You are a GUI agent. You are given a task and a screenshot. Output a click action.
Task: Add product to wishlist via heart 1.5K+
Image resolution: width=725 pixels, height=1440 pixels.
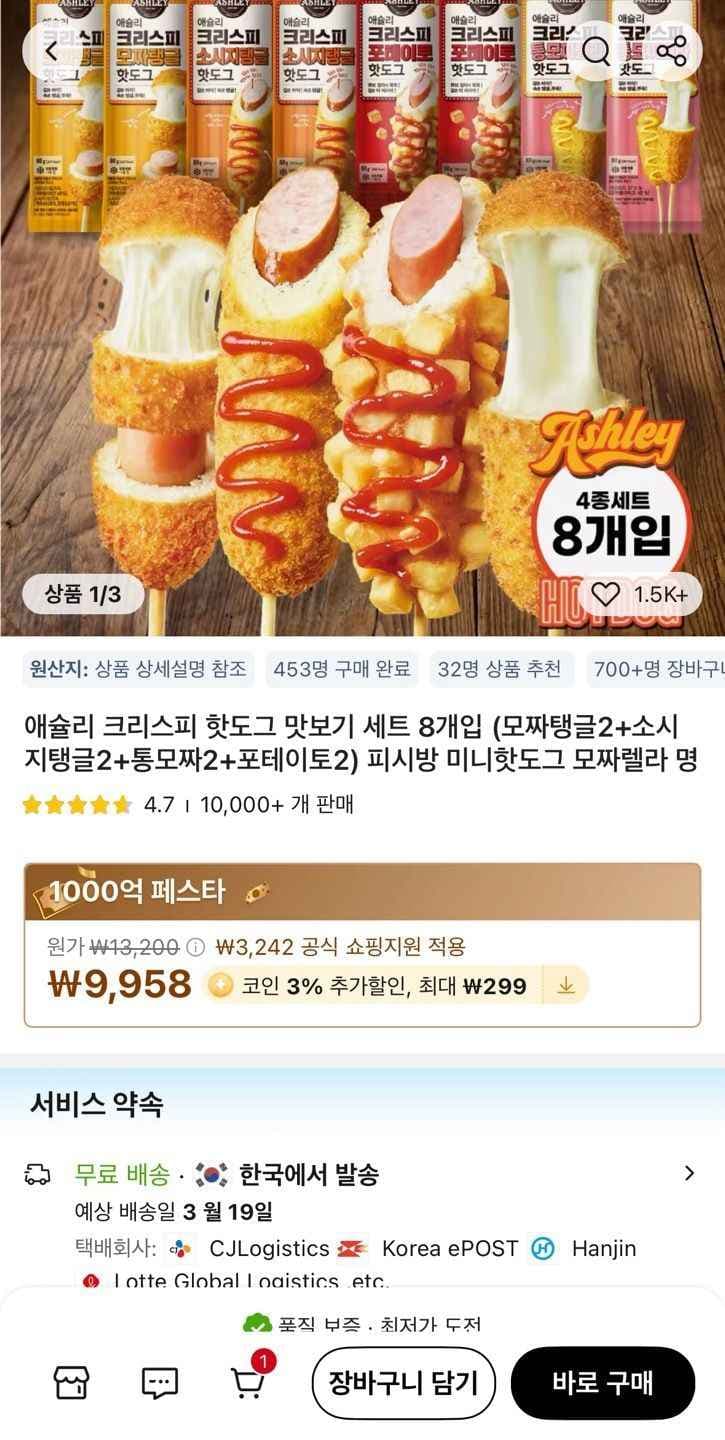639,595
